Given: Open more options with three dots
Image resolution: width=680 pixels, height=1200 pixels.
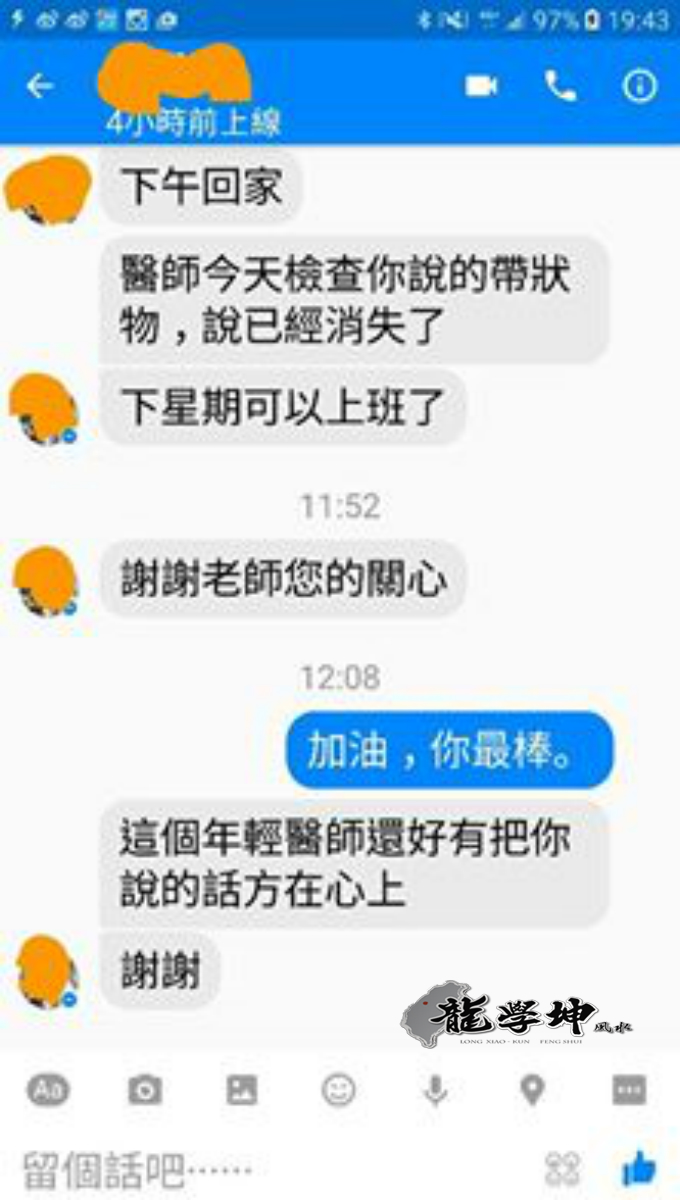Looking at the screenshot, I should [x=629, y=1090].
